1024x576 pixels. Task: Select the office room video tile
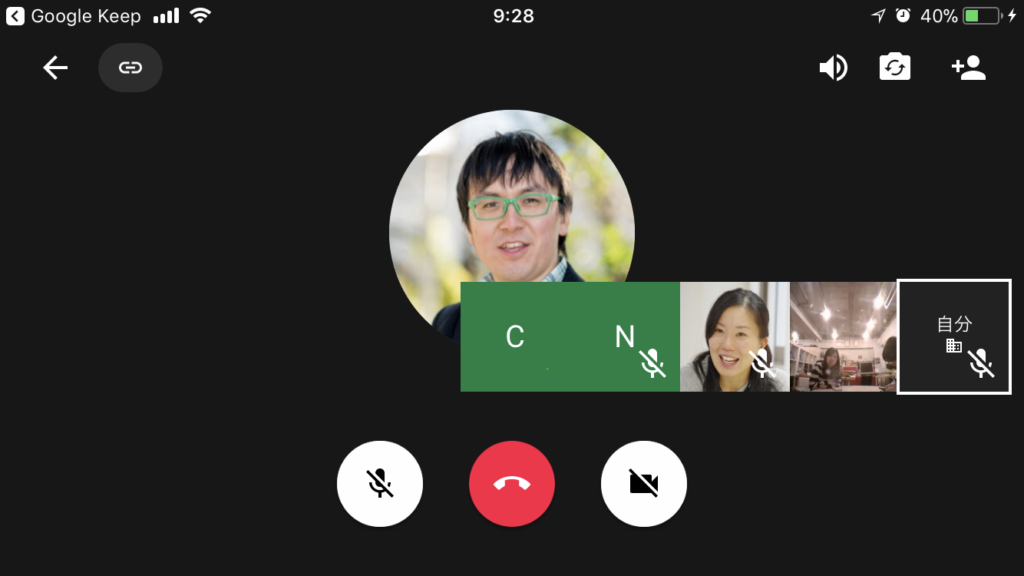[x=843, y=337]
